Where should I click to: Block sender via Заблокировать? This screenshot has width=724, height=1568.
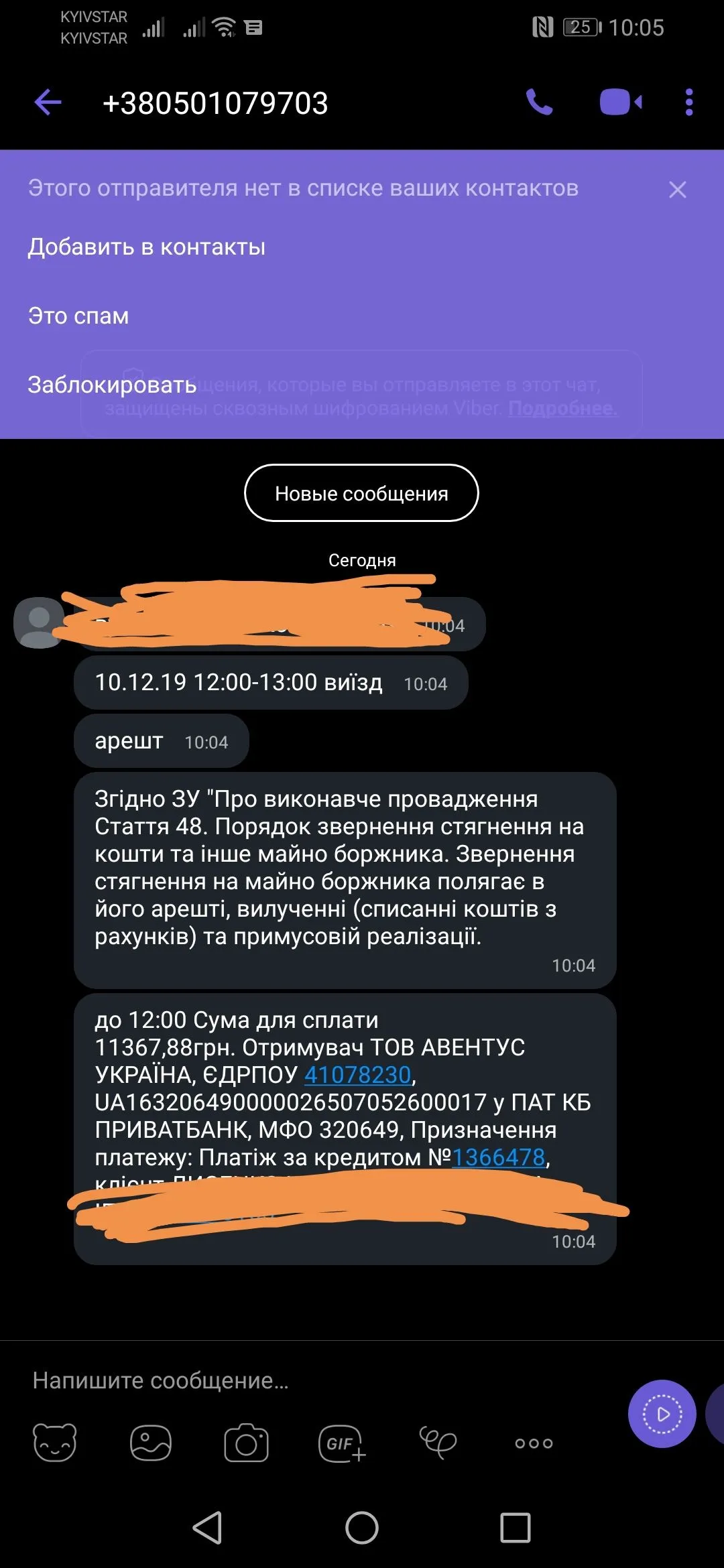[112, 385]
